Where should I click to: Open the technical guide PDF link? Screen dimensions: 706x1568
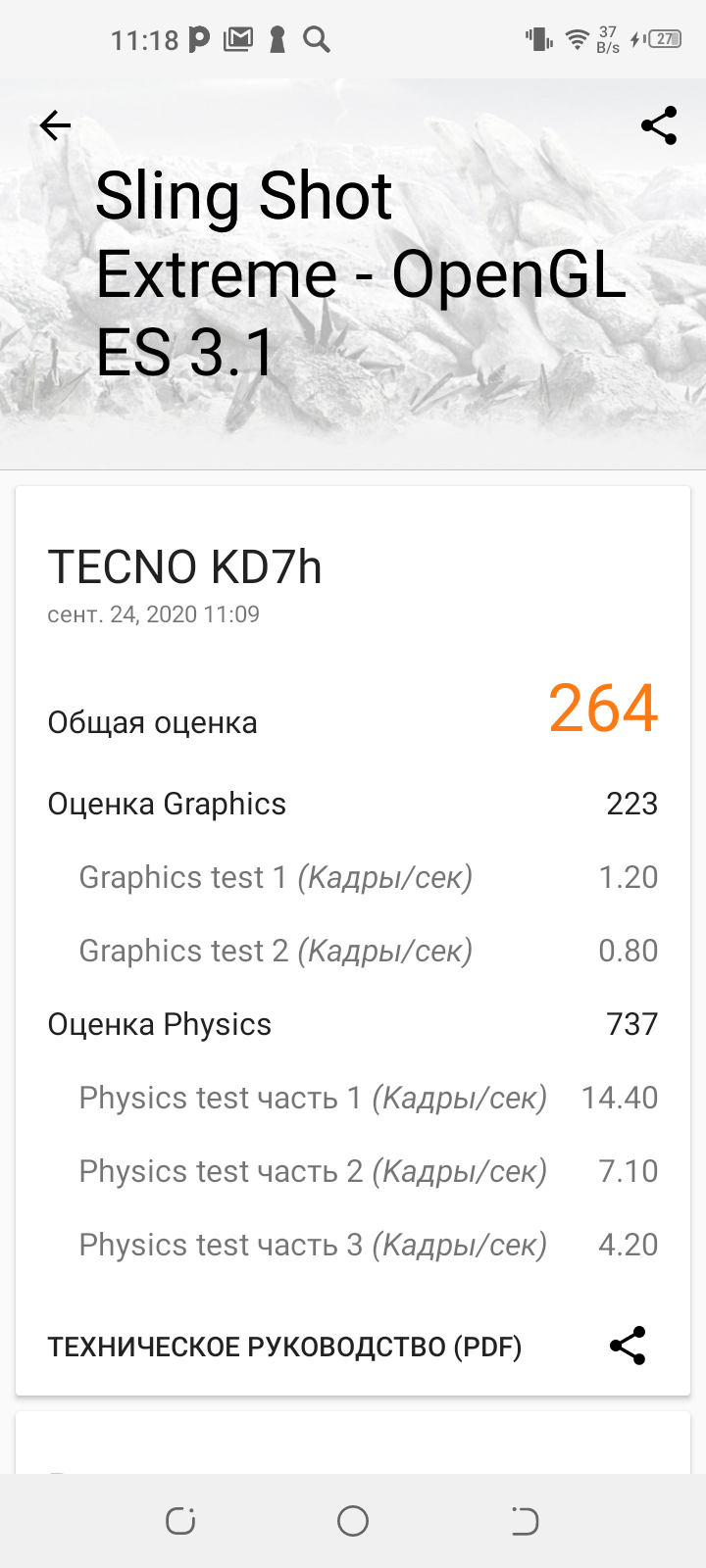click(x=284, y=1347)
